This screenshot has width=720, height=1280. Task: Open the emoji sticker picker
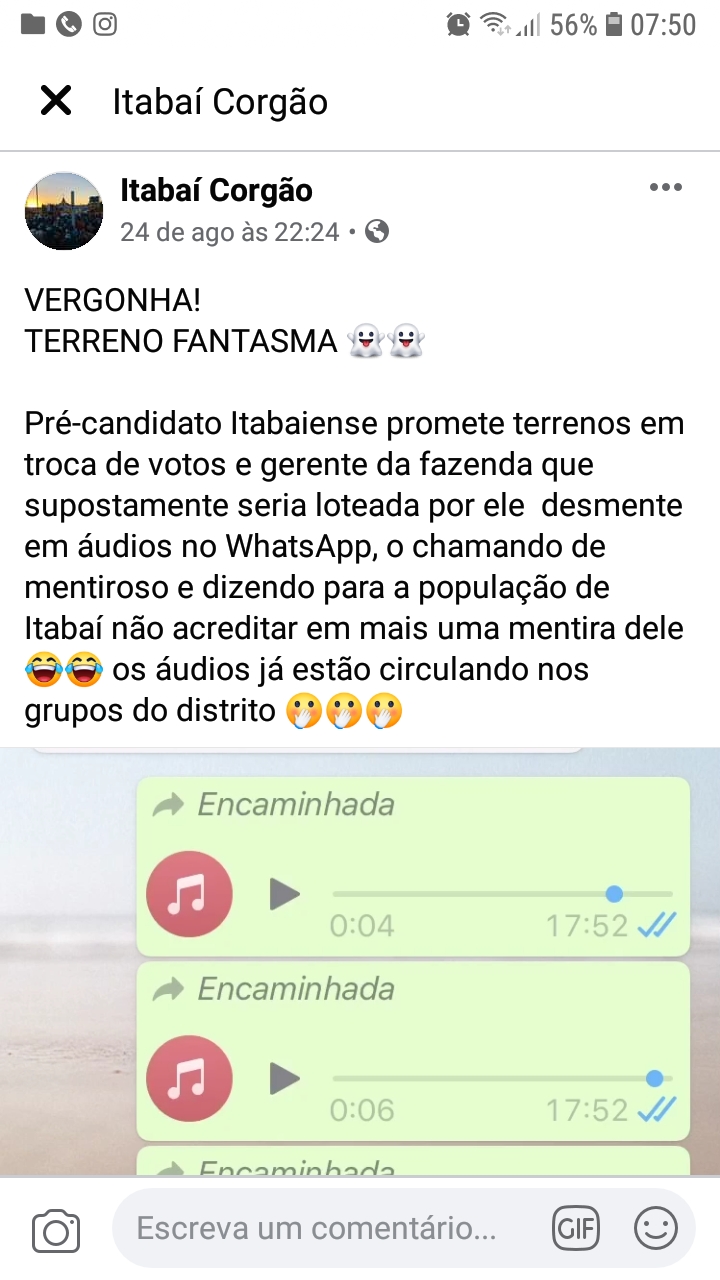pyautogui.click(x=656, y=1229)
